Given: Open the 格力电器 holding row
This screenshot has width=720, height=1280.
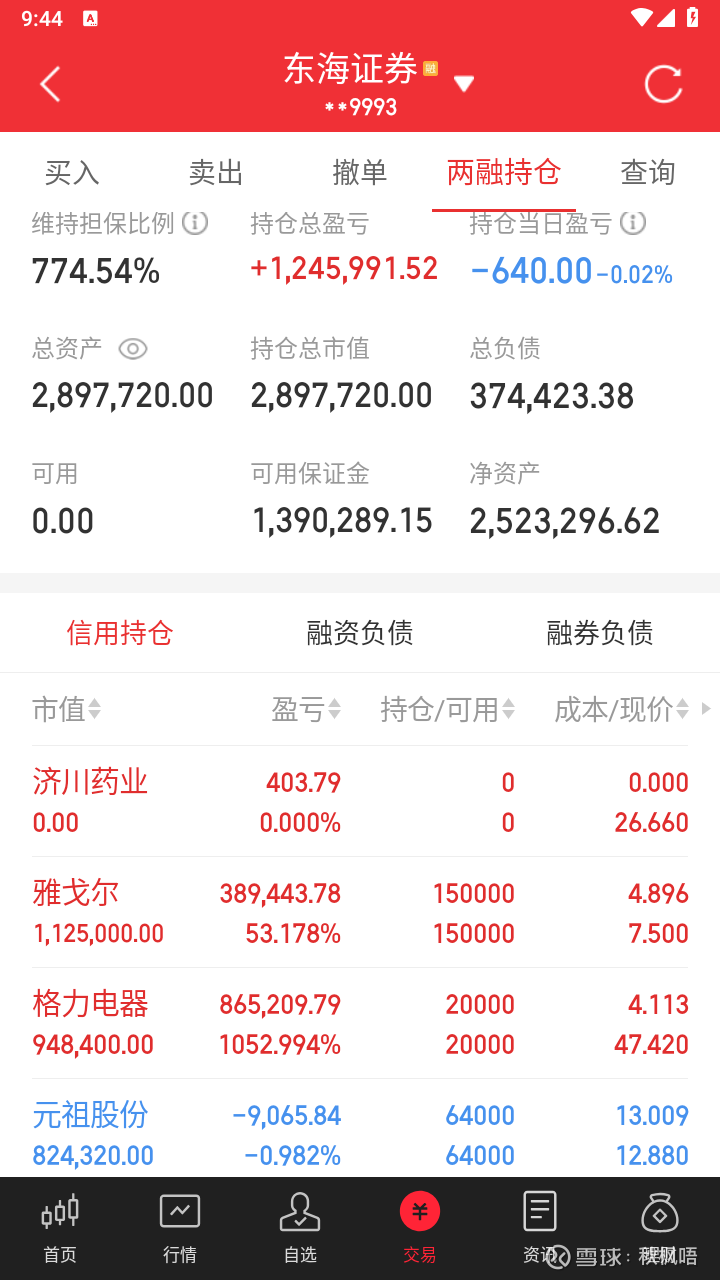Looking at the screenshot, I should point(360,1023).
